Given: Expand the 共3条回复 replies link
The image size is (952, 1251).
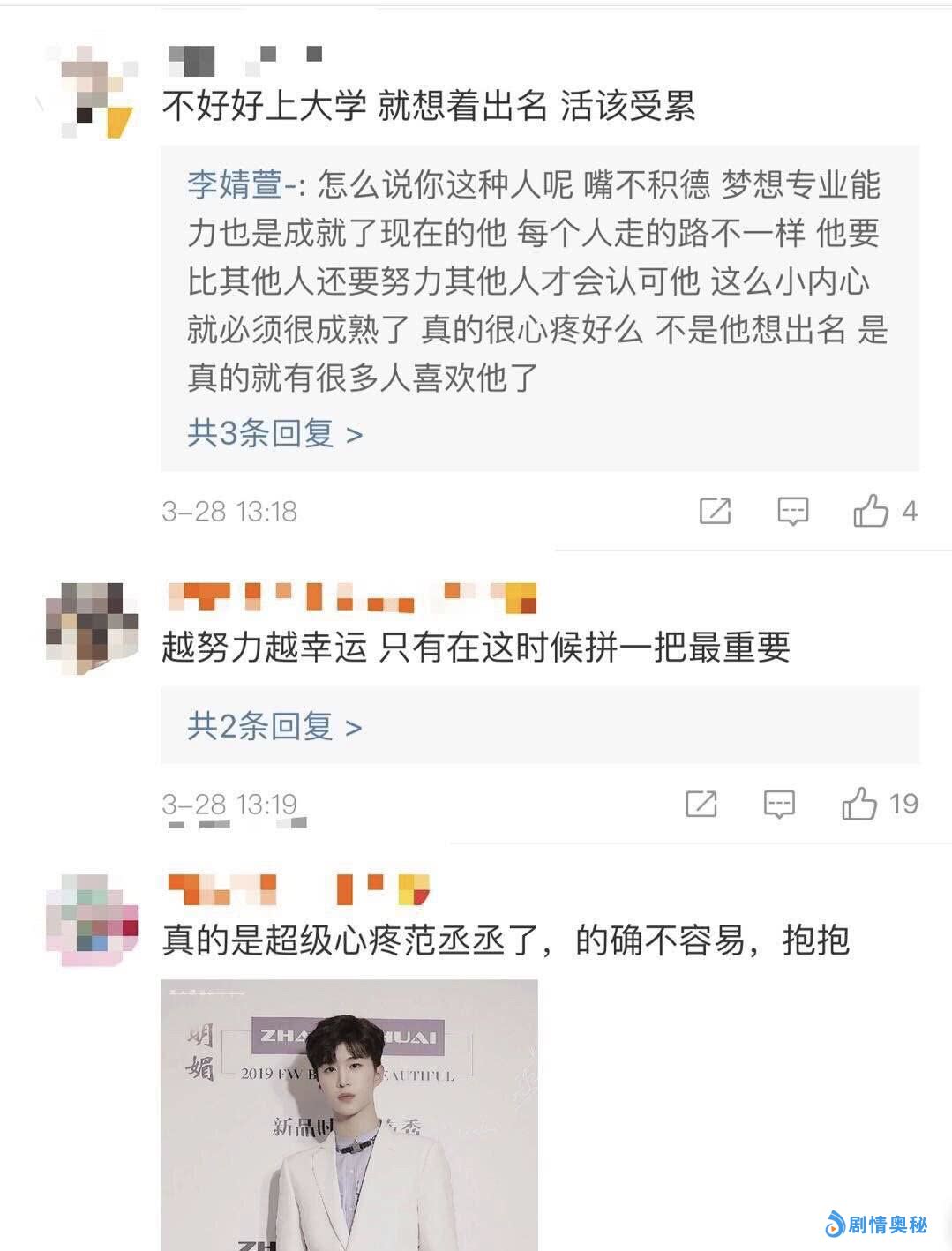Looking at the screenshot, I should pyautogui.click(x=274, y=434).
